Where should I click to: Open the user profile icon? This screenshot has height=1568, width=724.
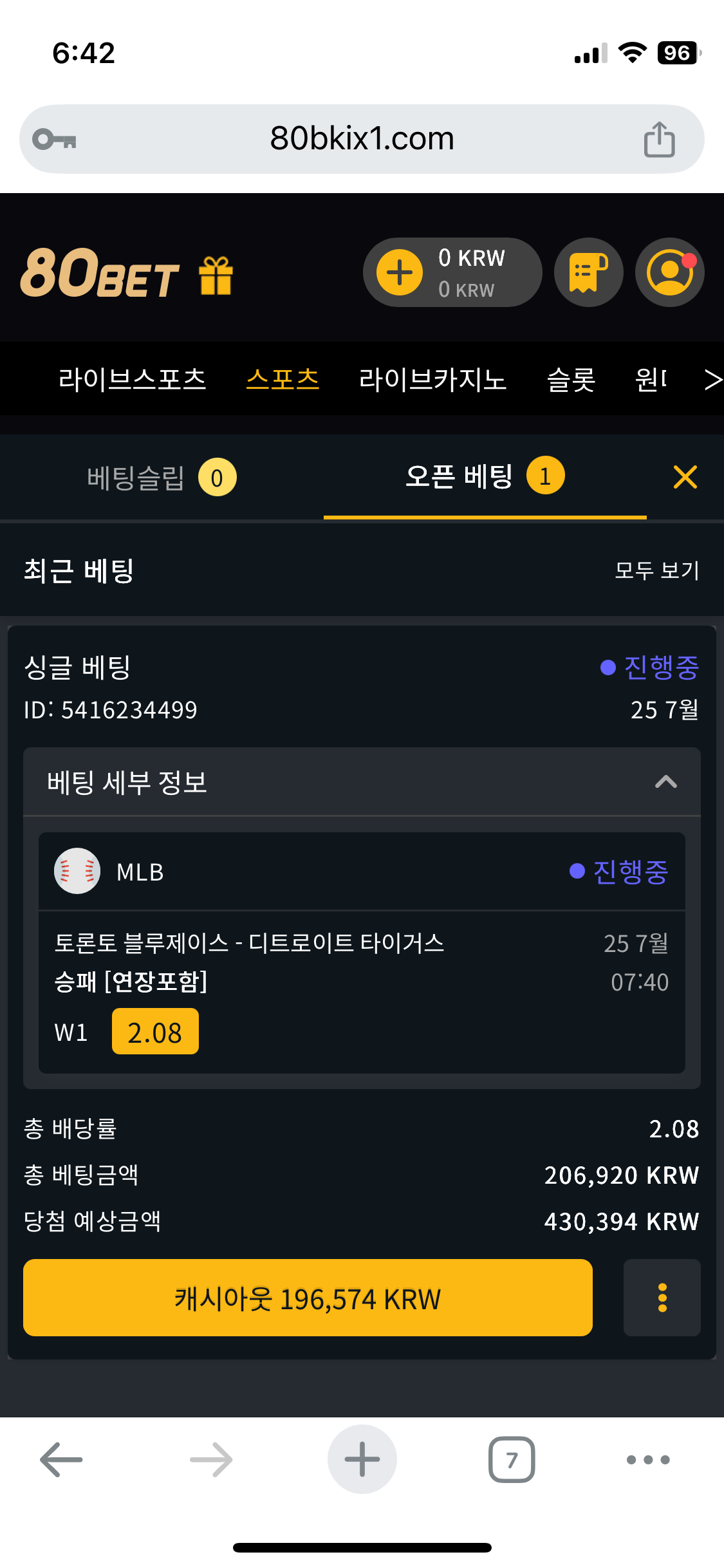(x=670, y=272)
